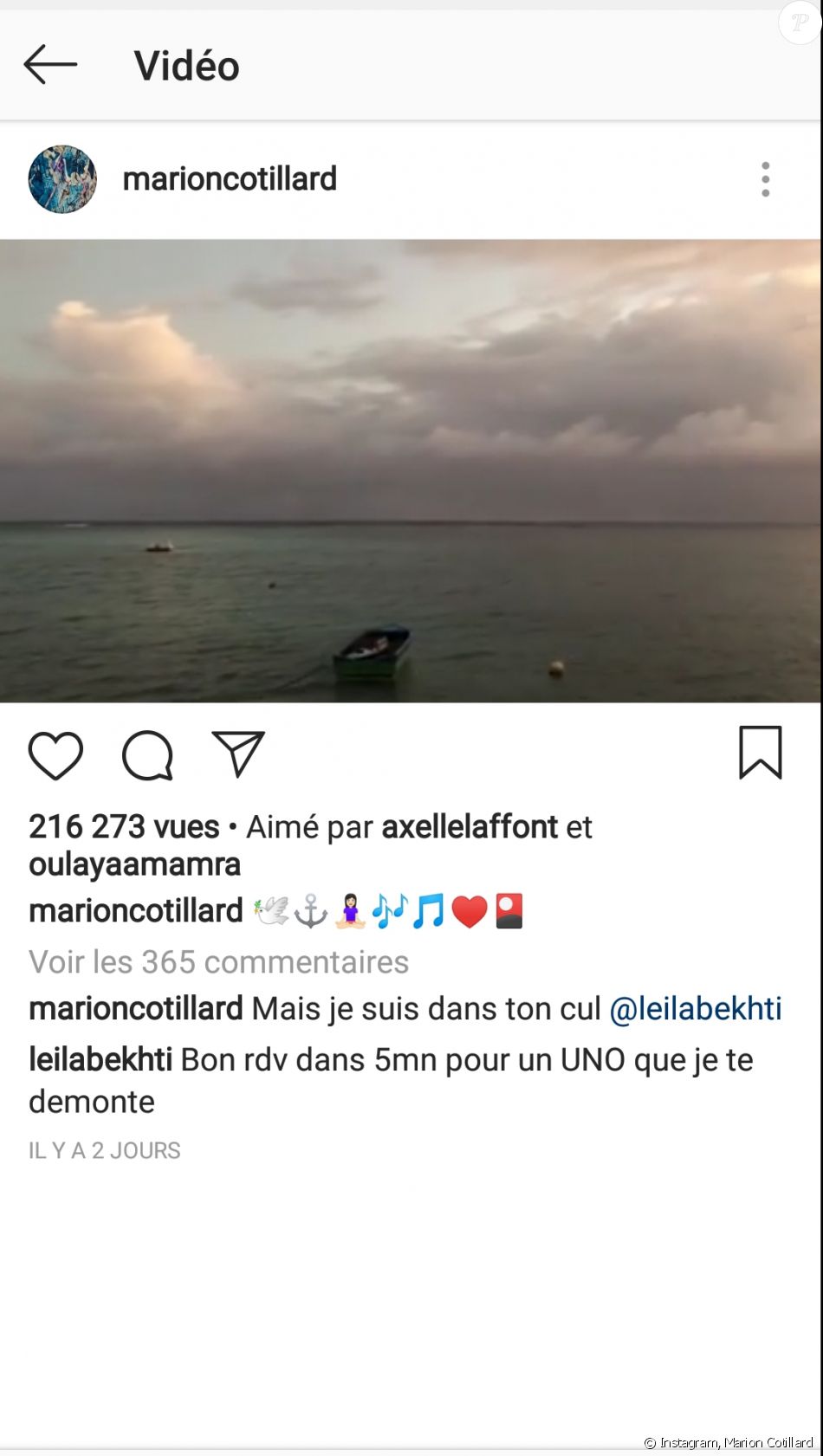Expand all comments via 'Voir les 365 commentaires'
Viewport: 823px width, 1456px height.
[218, 961]
